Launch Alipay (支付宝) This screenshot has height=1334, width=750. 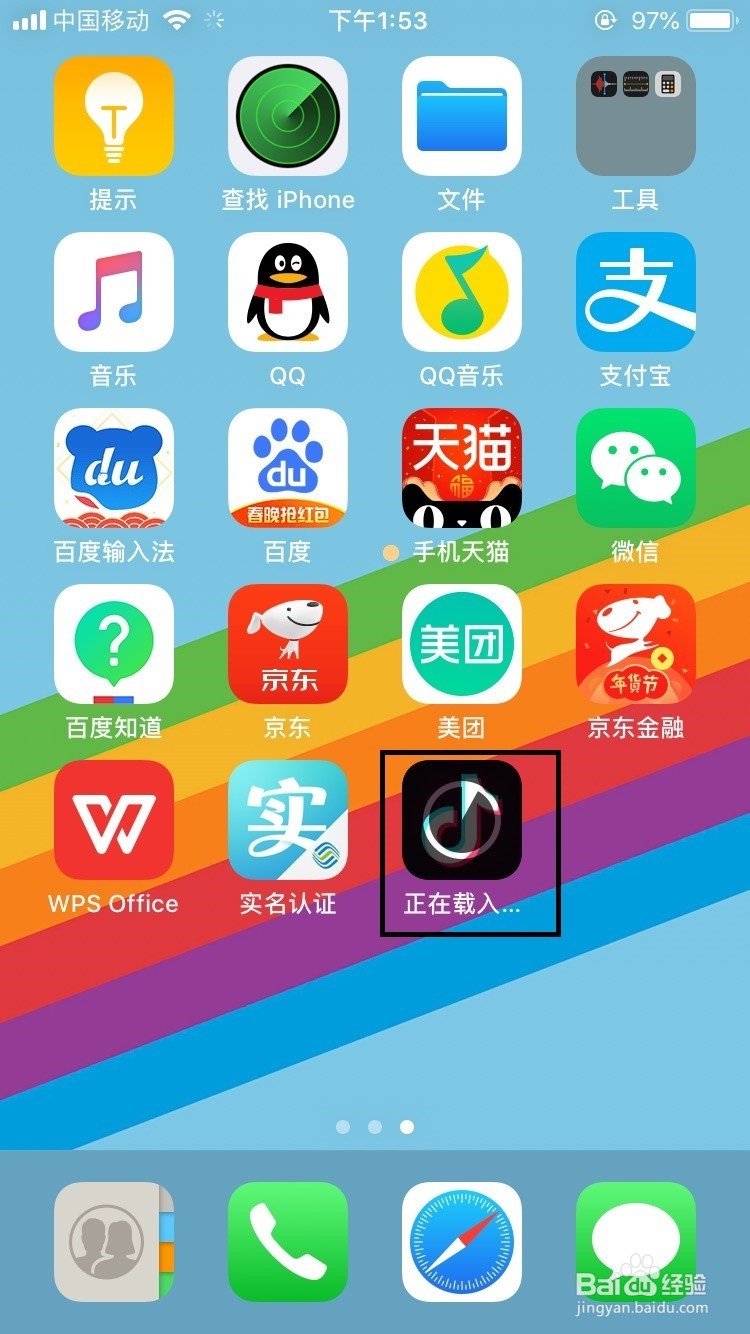click(635, 290)
